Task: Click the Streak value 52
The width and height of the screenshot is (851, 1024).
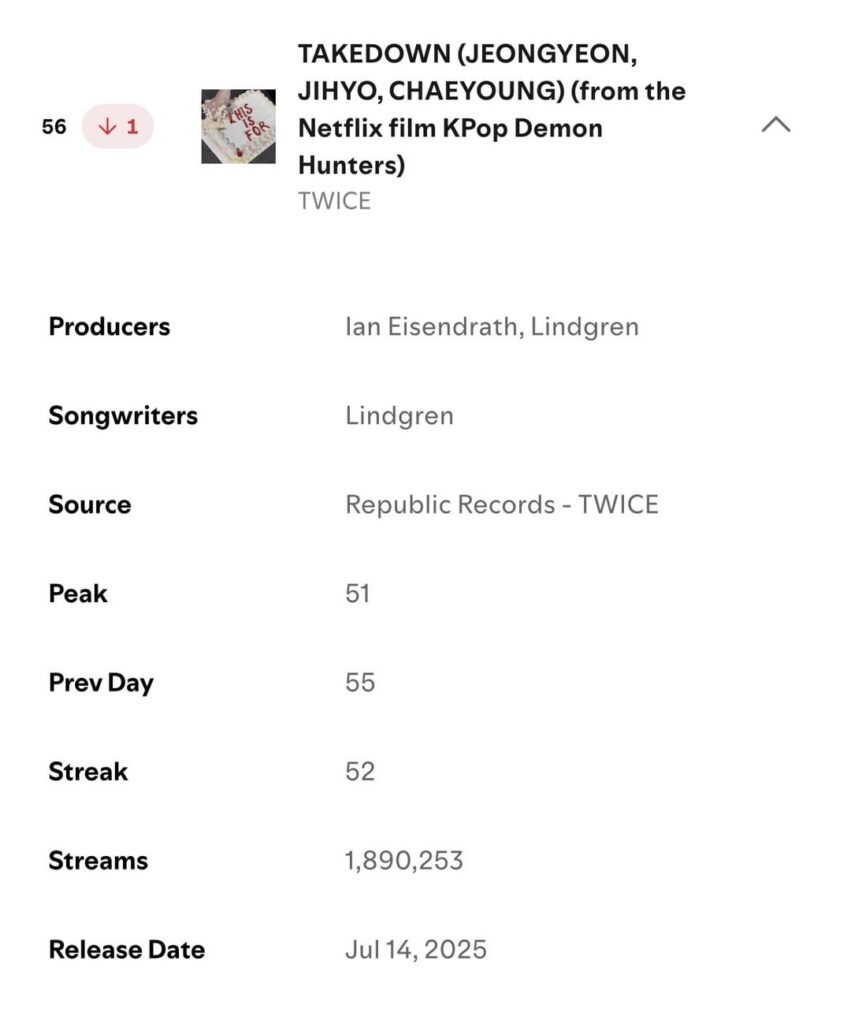Action: coord(360,771)
